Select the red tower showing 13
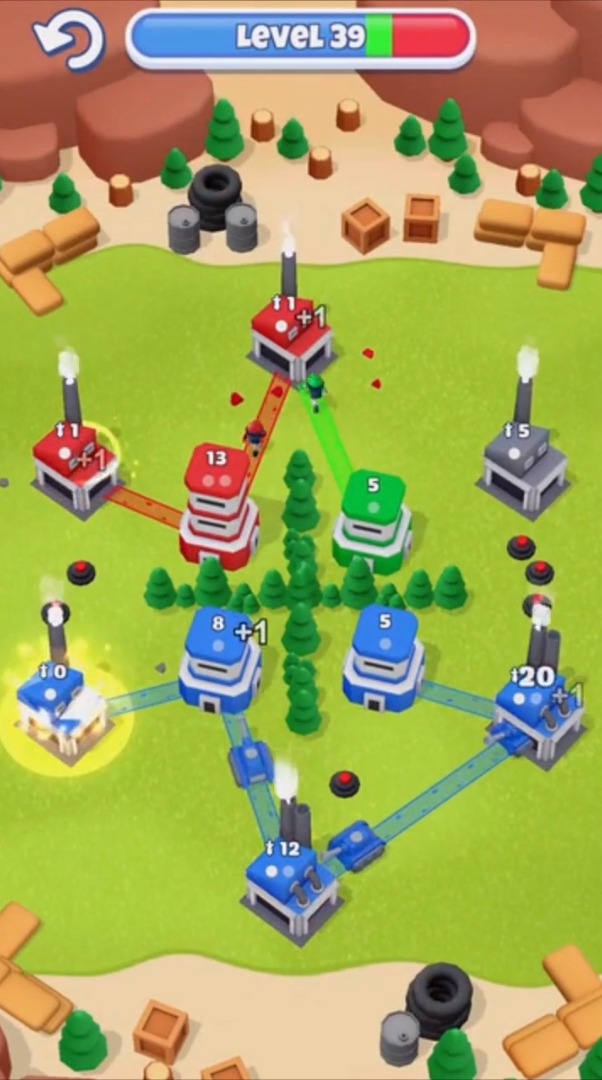The image size is (602, 1080). pos(219,507)
